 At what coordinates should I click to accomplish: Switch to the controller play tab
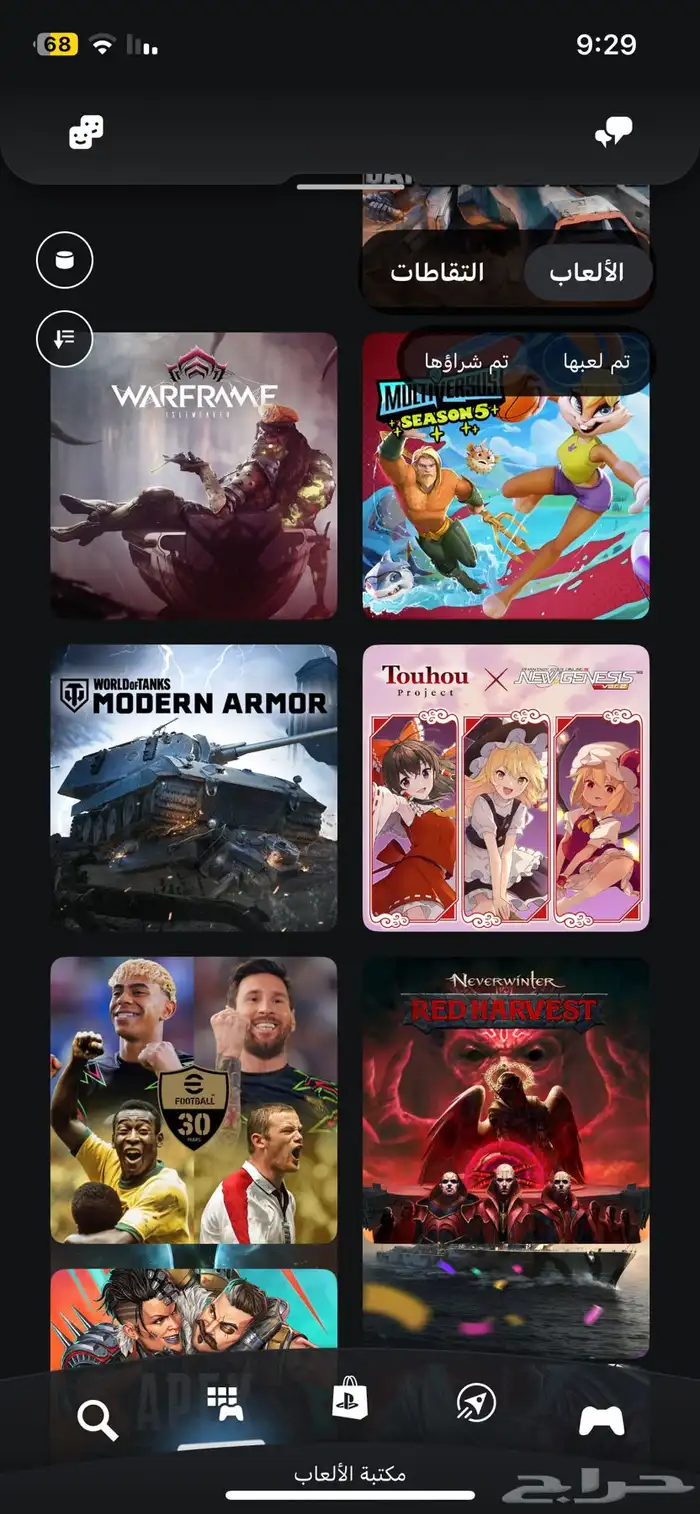click(601, 1419)
